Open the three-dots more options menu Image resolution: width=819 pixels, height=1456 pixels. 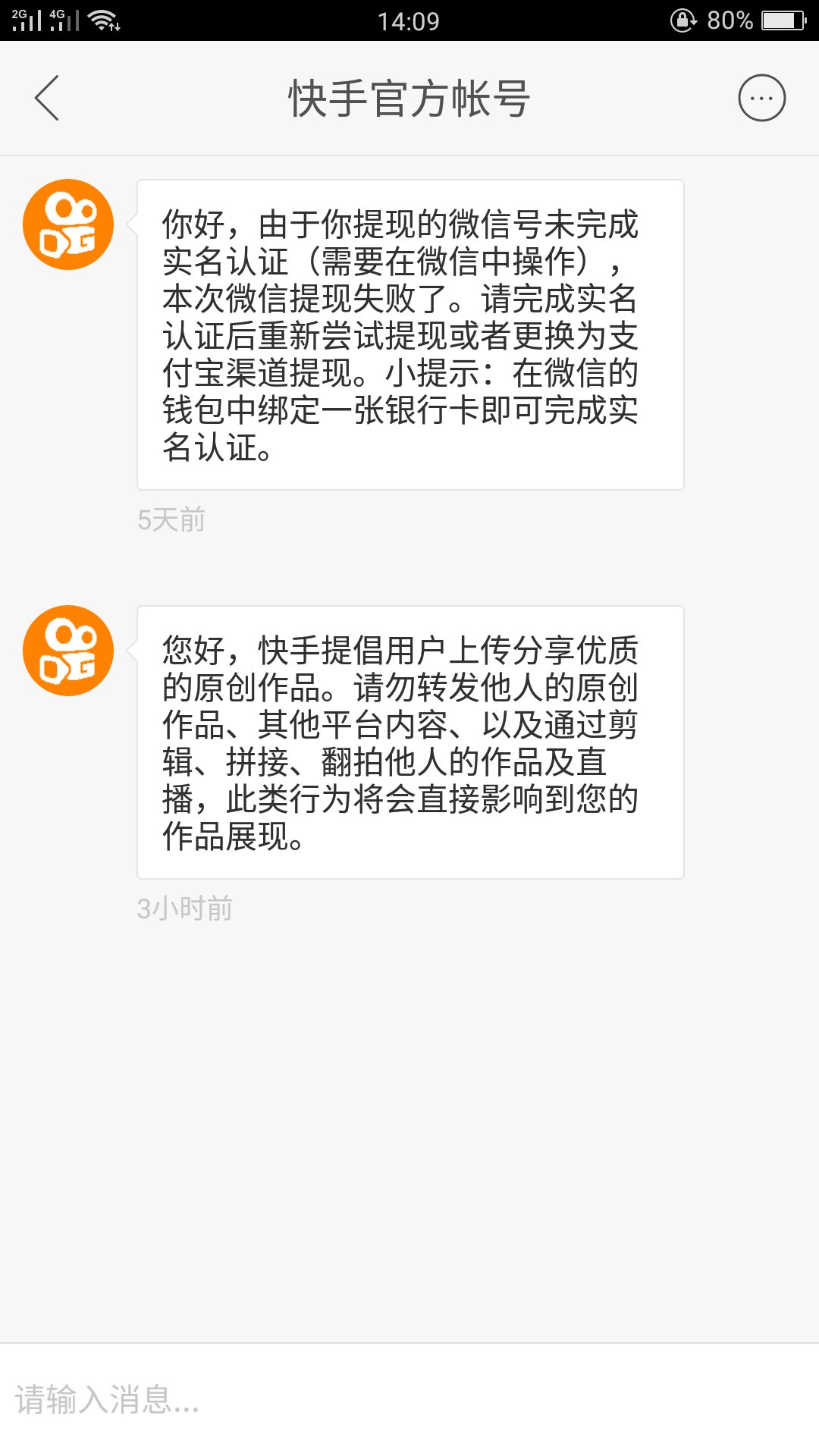[761, 98]
